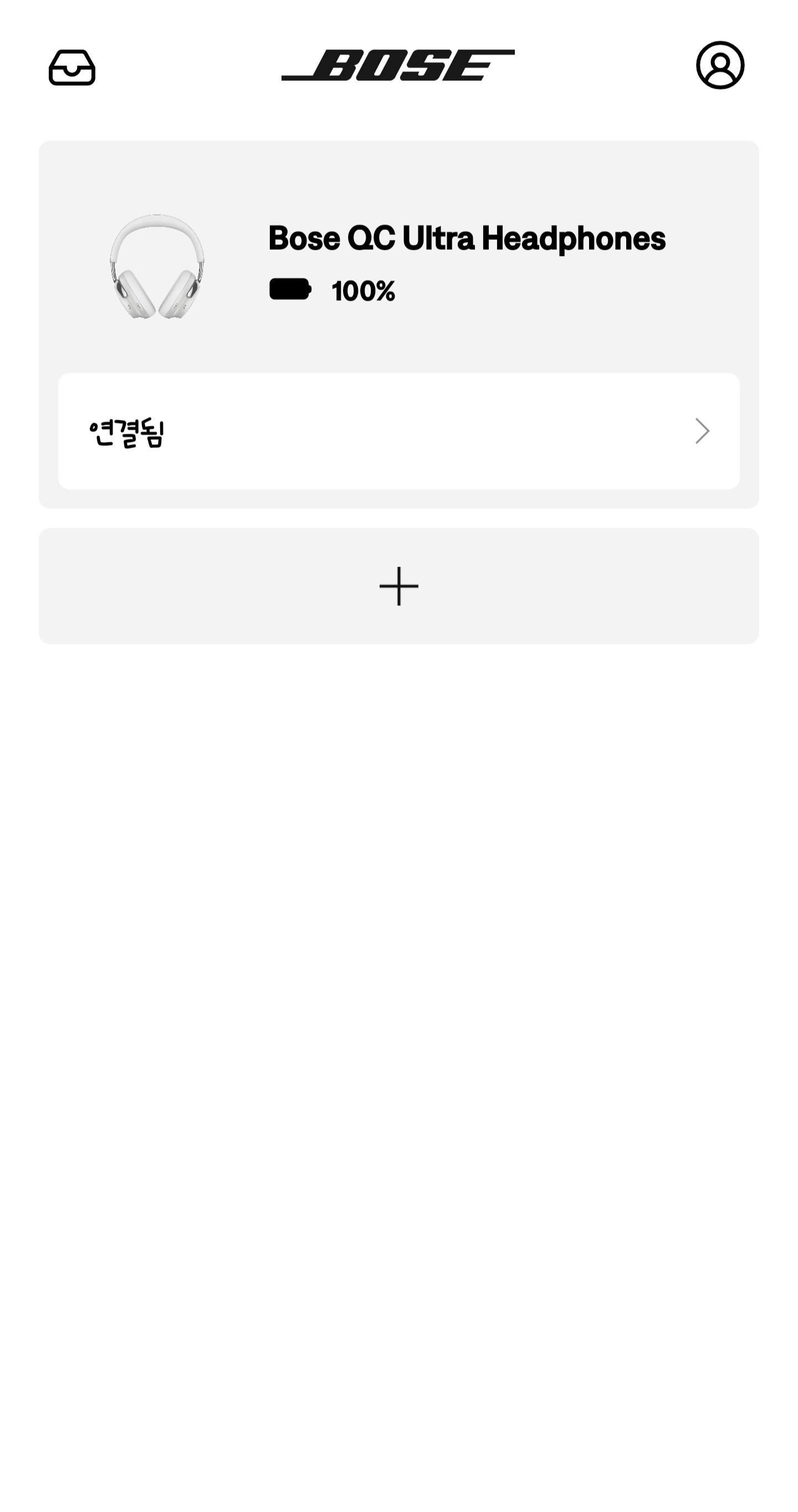Tap the plus icon to add a product
The width and height of the screenshot is (798, 1512).
pos(398,586)
